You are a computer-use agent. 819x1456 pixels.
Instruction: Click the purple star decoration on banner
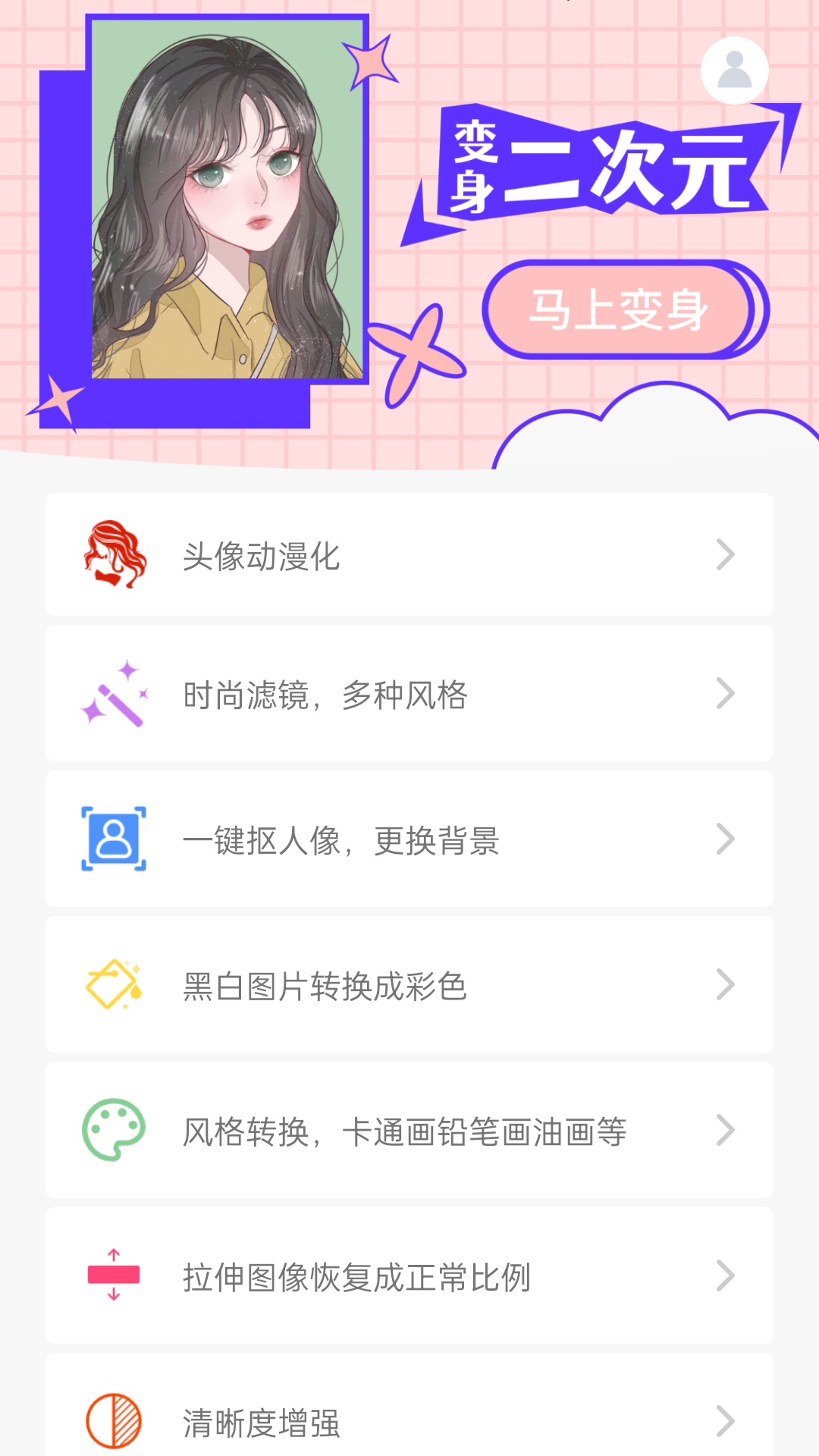(x=369, y=64)
